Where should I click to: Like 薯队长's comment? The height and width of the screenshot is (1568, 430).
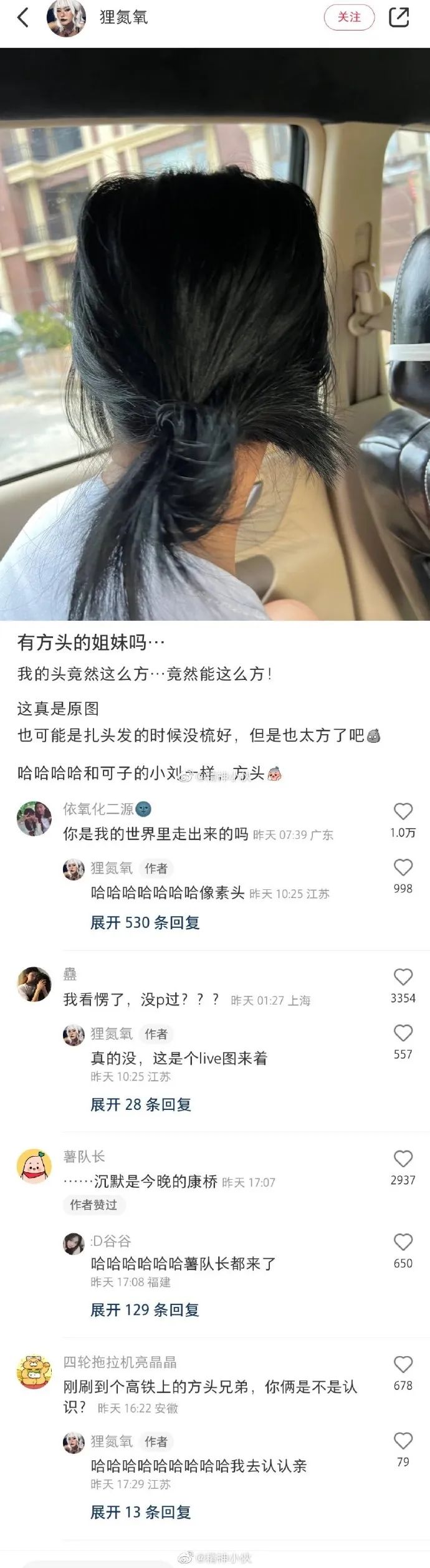403,1159
